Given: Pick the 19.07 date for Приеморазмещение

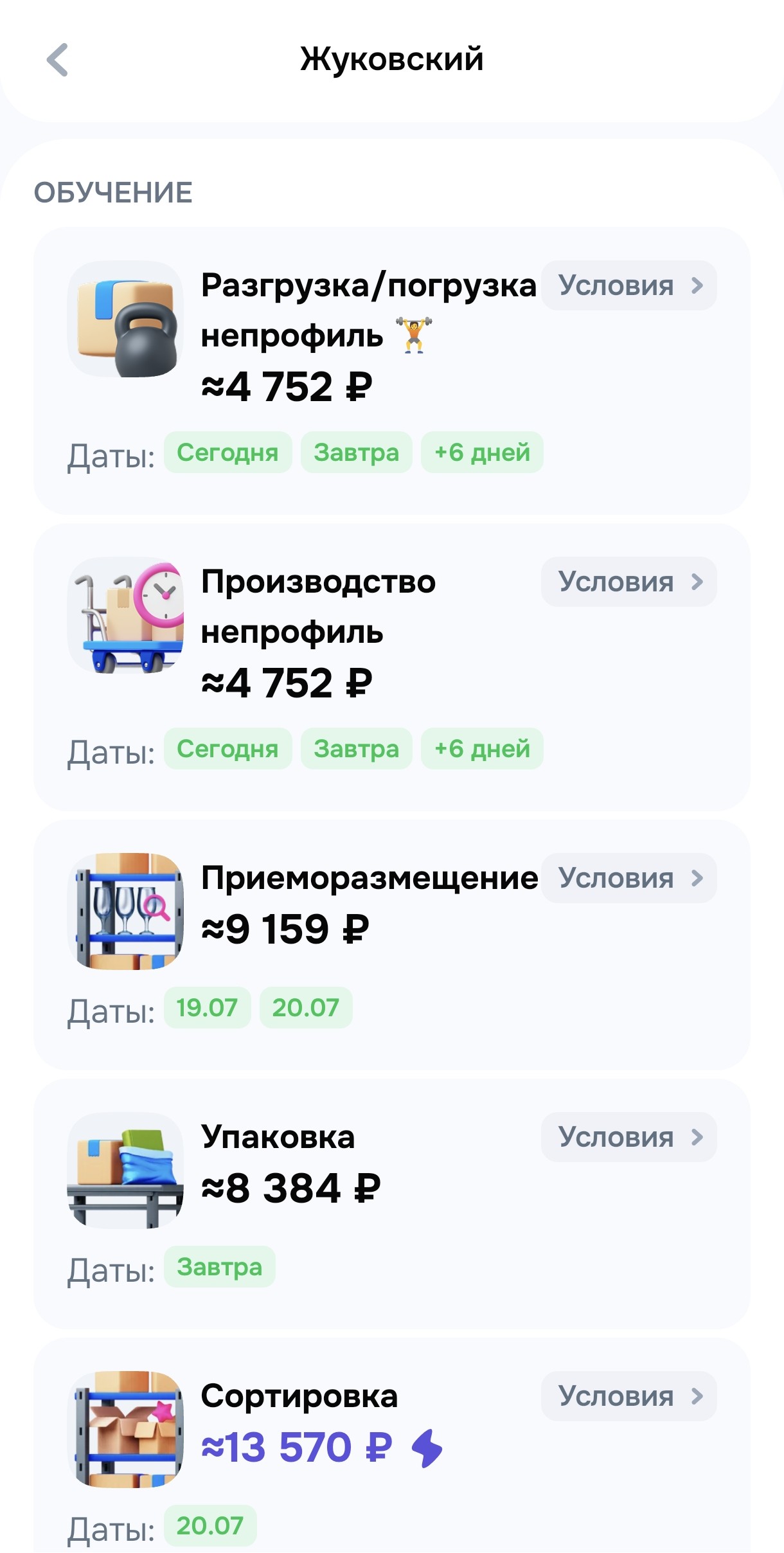Looking at the screenshot, I should click(x=207, y=1008).
